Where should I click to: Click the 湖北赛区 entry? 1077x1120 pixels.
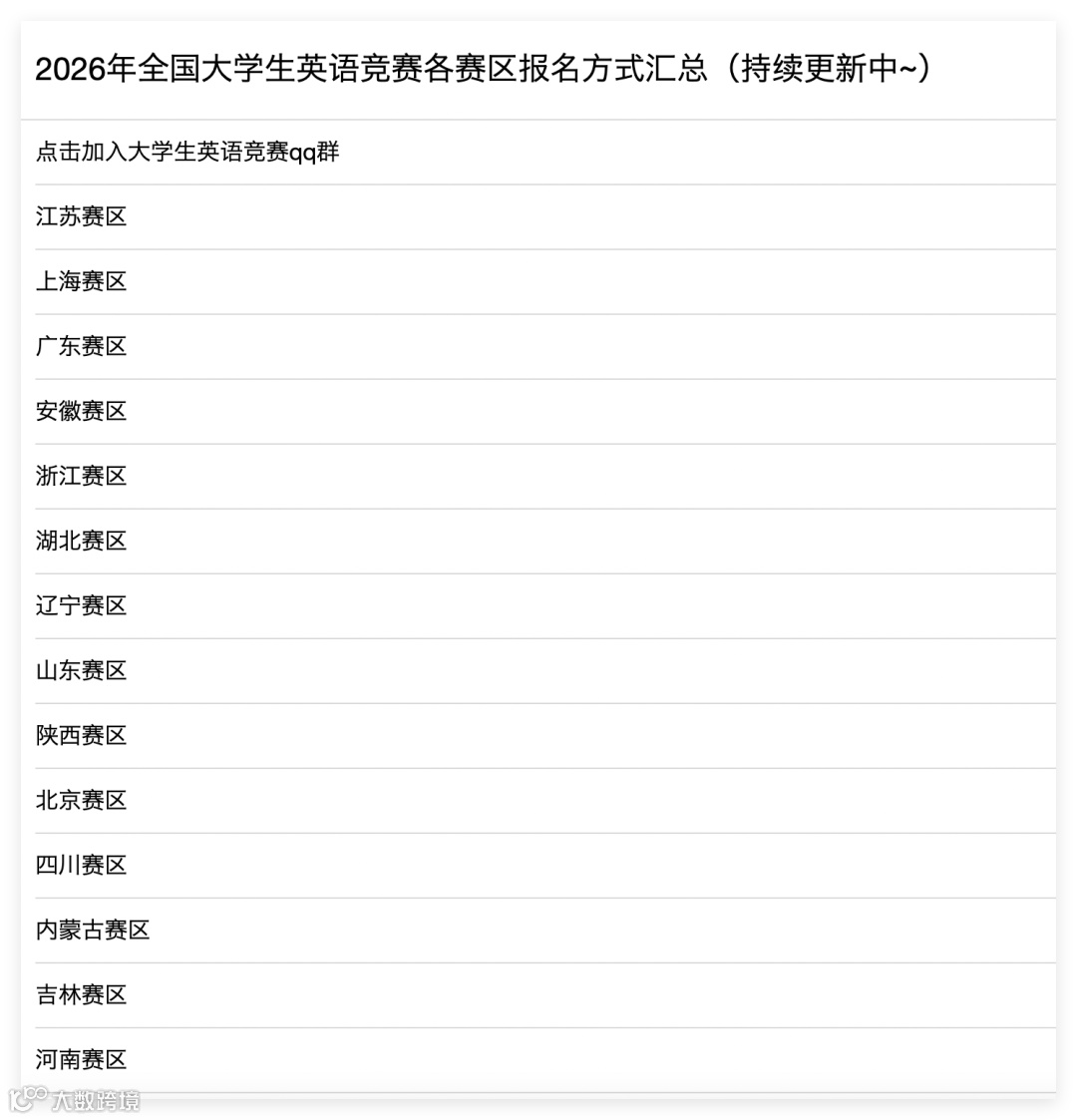(x=80, y=542)
